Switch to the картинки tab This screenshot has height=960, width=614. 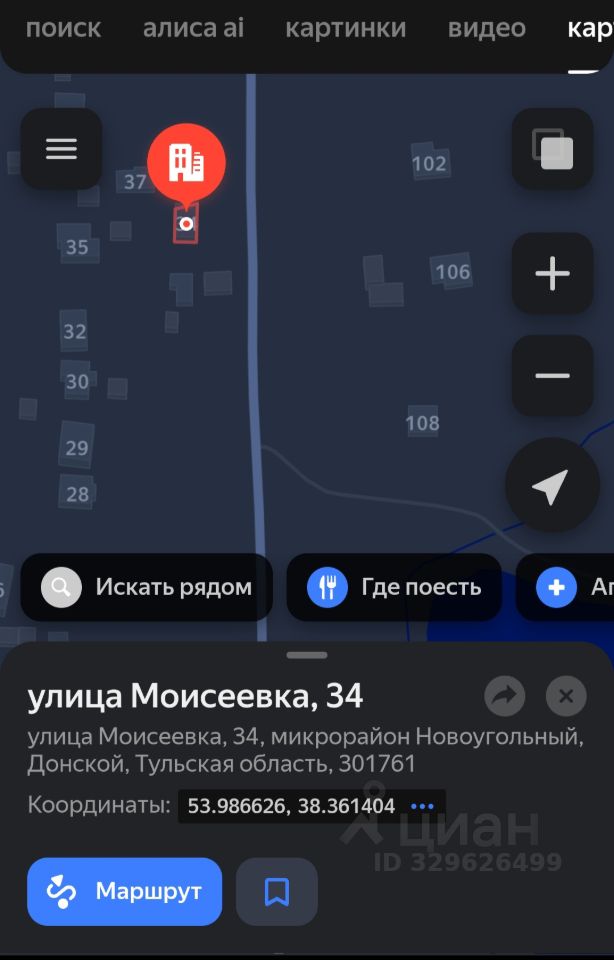click(346, 29)
